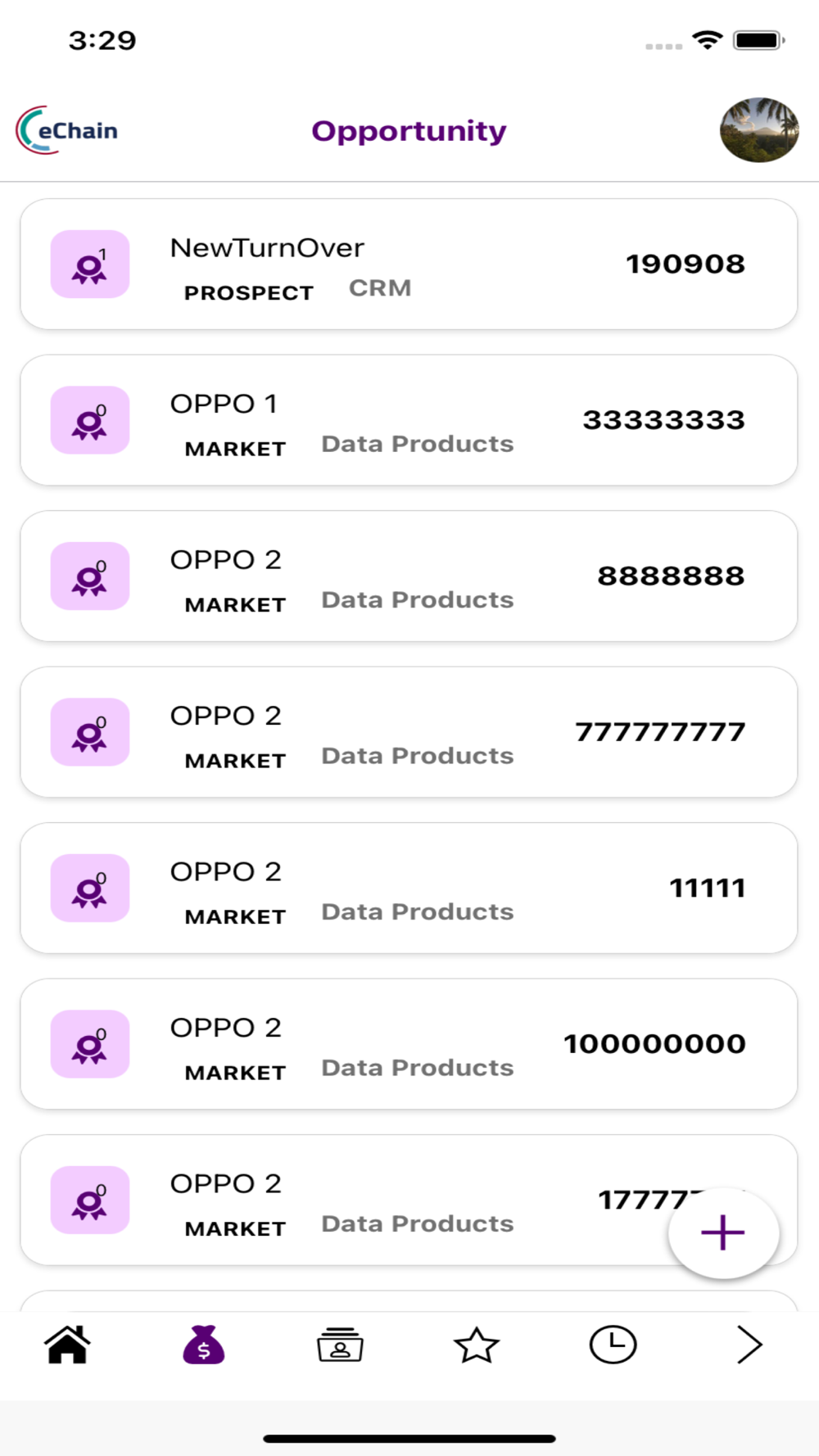Go to the Home tab

point(68,1345)
